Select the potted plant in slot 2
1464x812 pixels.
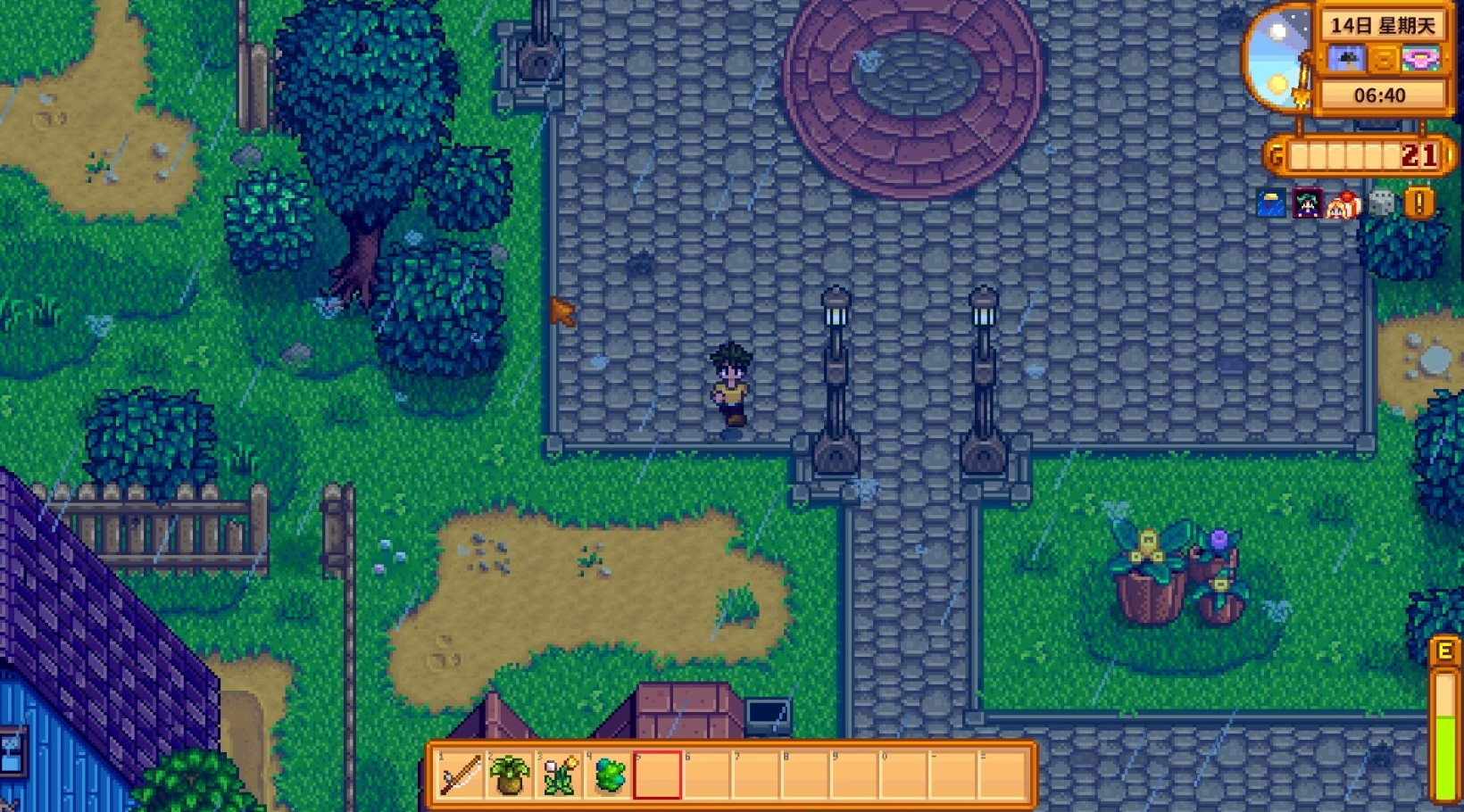point(510,775)
